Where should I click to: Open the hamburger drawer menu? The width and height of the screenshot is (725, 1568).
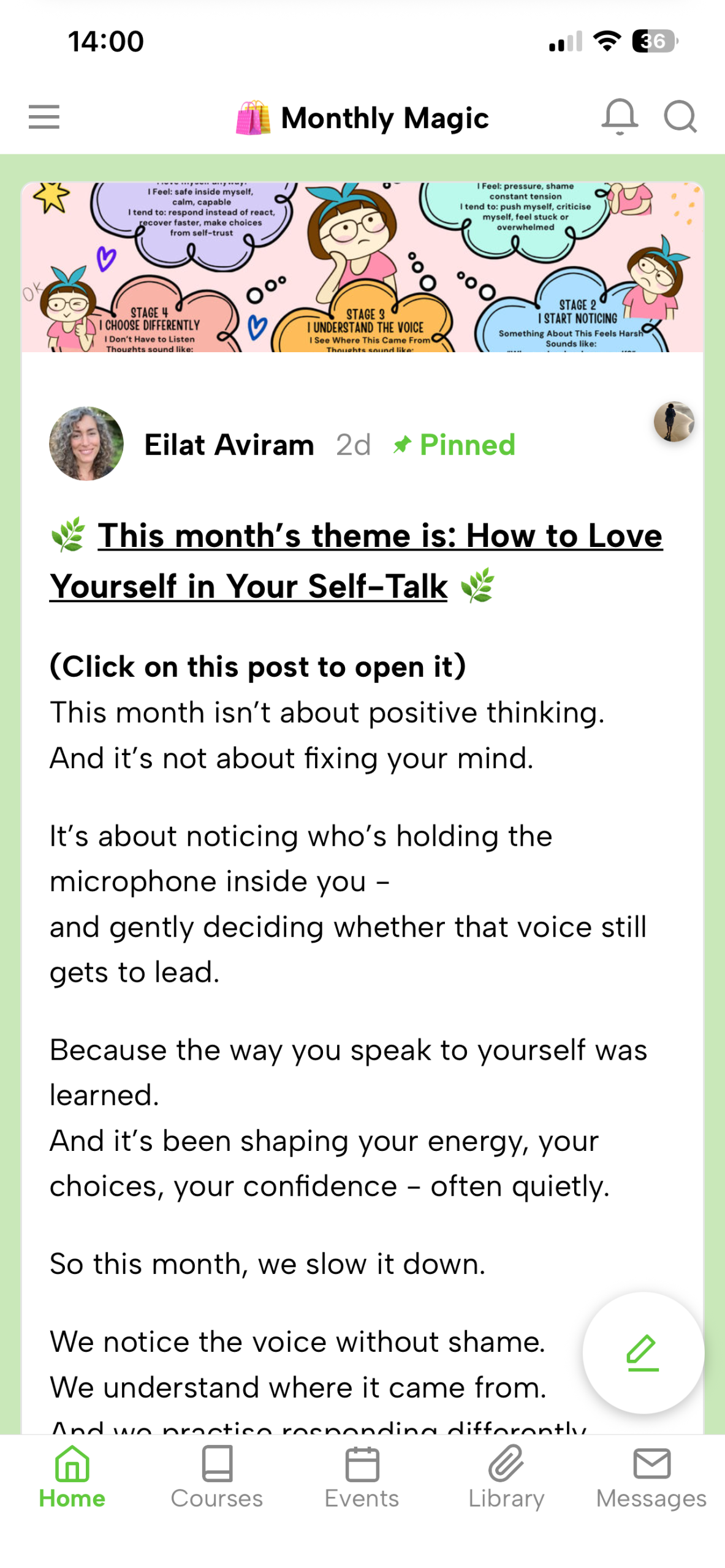(x=44, y=117)
